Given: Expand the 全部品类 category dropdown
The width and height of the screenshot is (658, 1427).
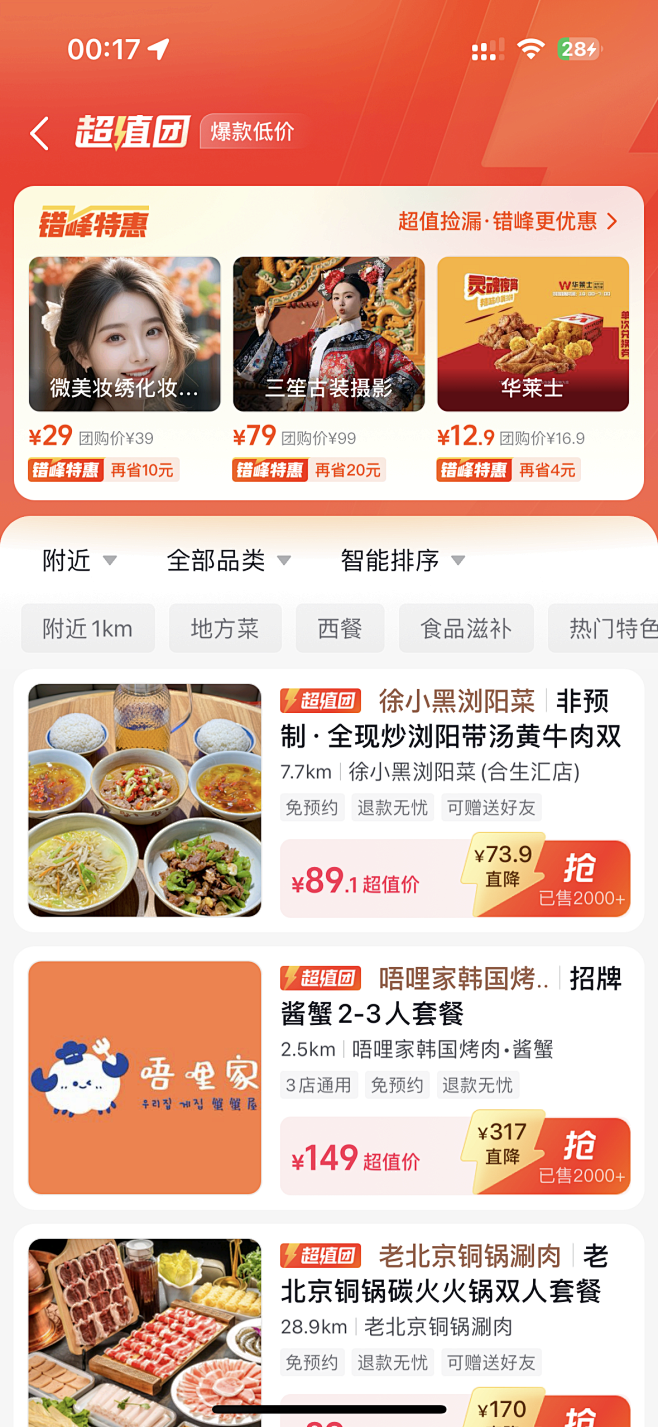Looking at the screenshot, I should point(228,561).
